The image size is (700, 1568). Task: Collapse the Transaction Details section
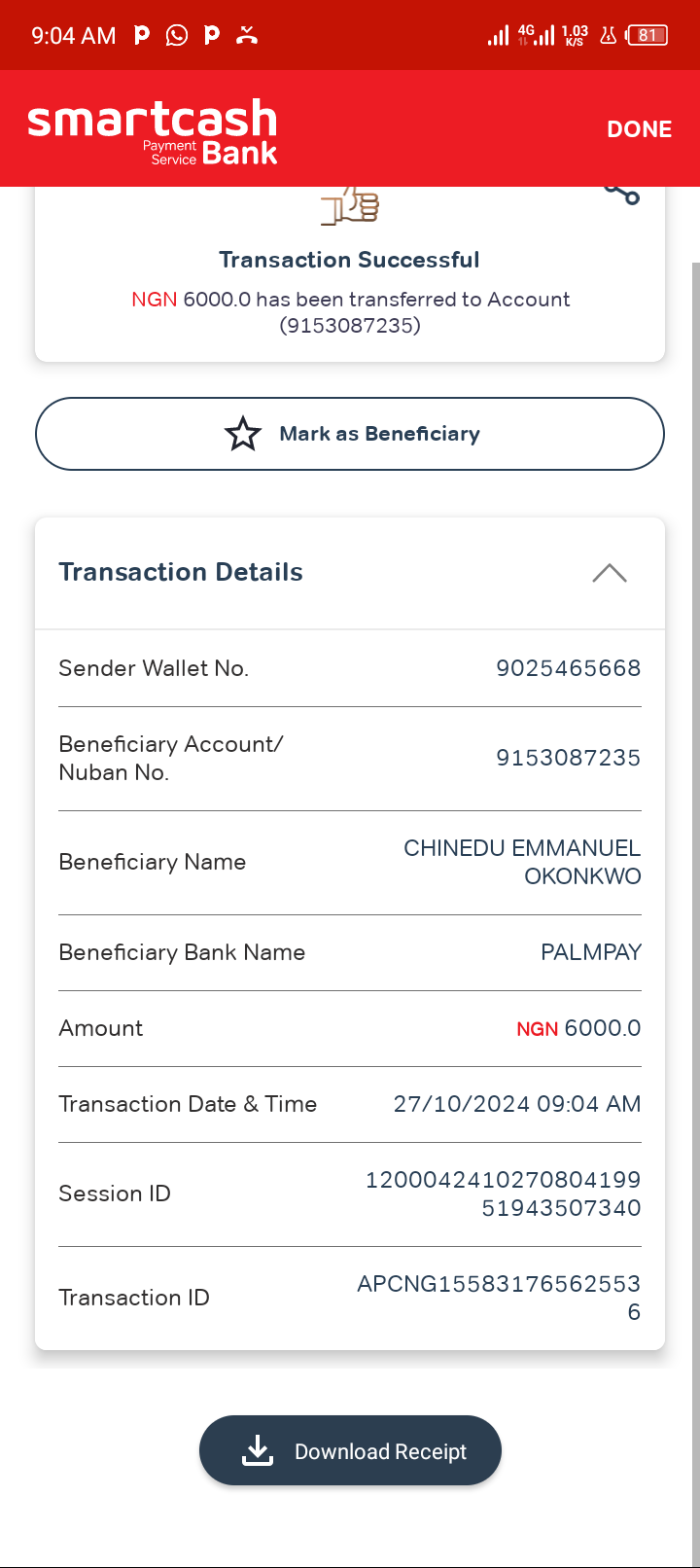coord(610,573)
